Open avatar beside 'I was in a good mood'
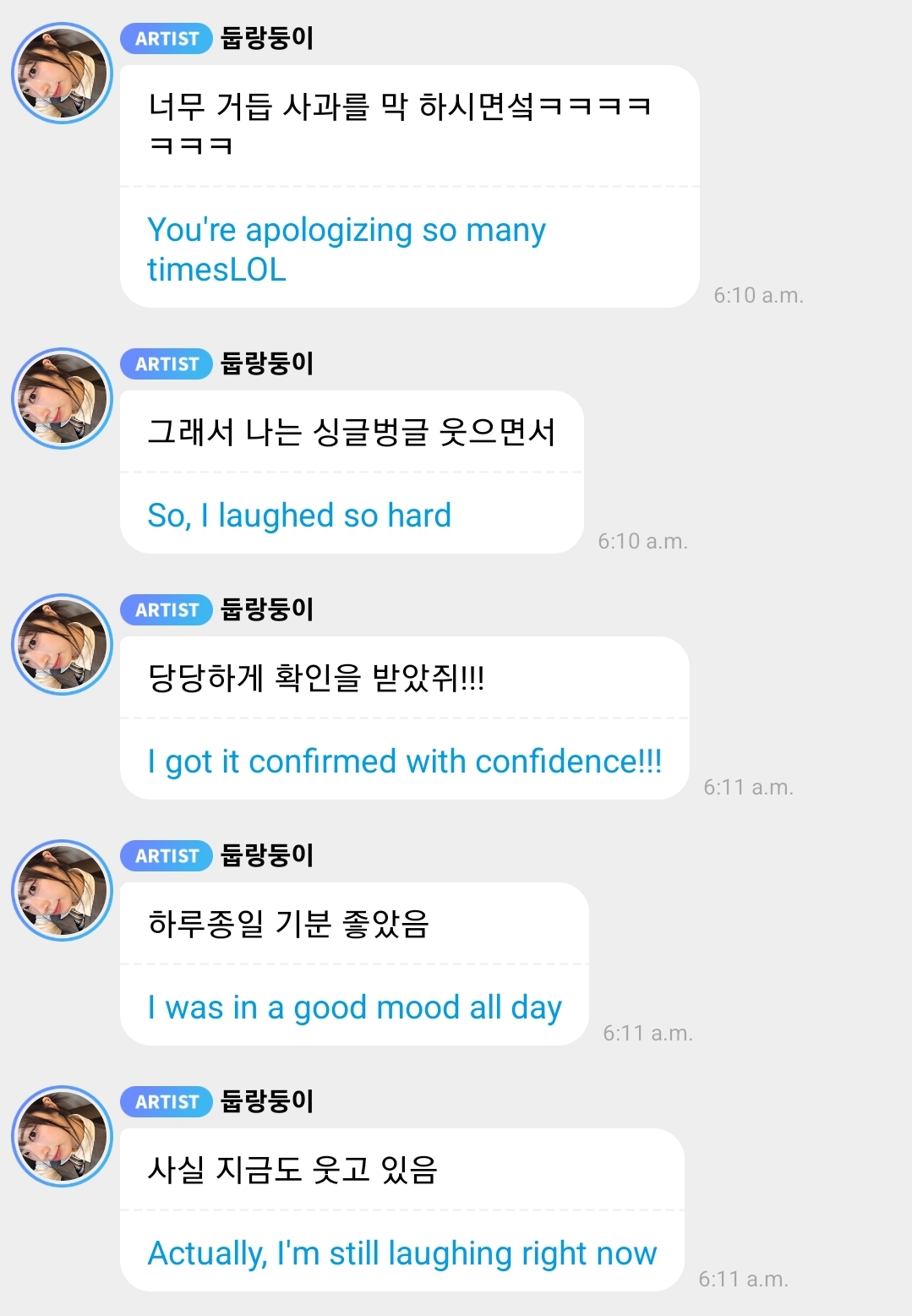The image size is (912, 1316). [x=62, y=890]
